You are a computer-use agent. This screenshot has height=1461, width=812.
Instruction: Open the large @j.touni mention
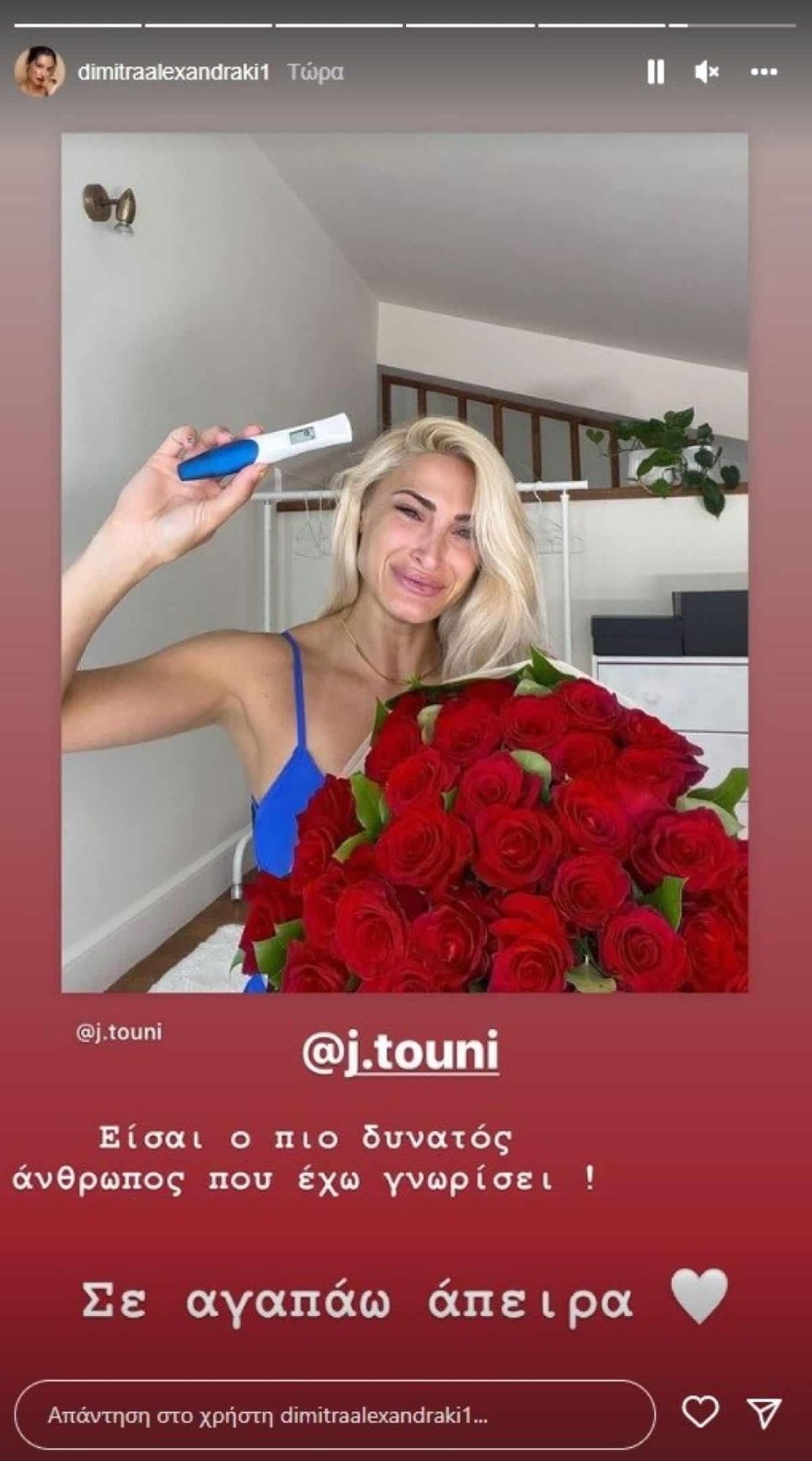tap(400, 1052)
